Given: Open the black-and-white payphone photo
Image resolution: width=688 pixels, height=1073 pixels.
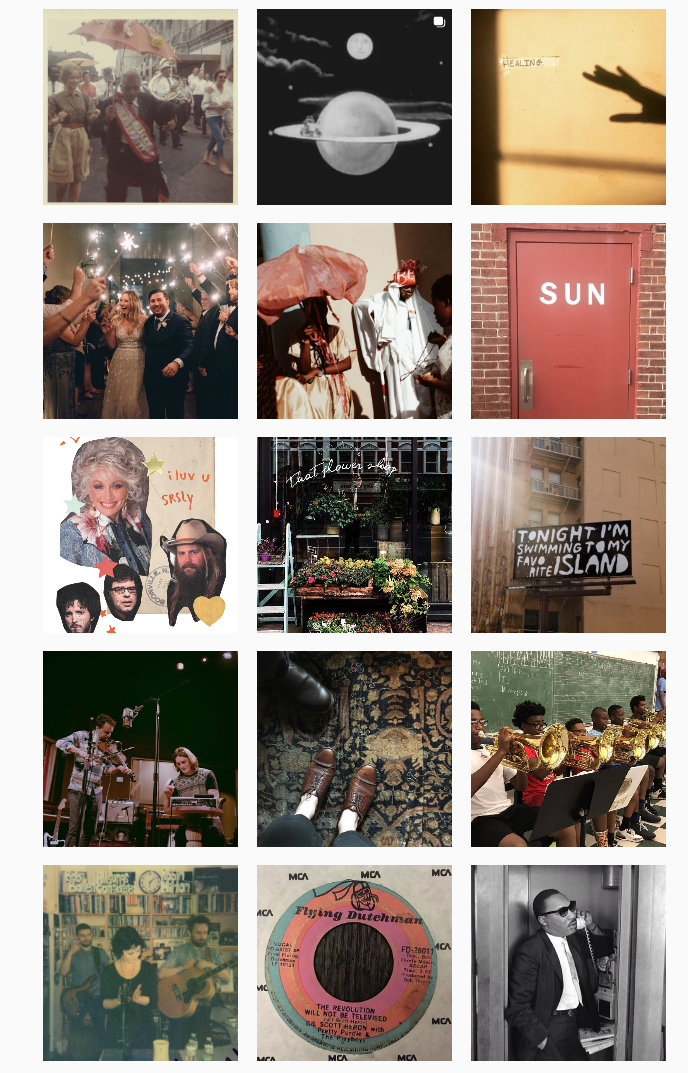Looking at the screenshot, I should [568, 963].
